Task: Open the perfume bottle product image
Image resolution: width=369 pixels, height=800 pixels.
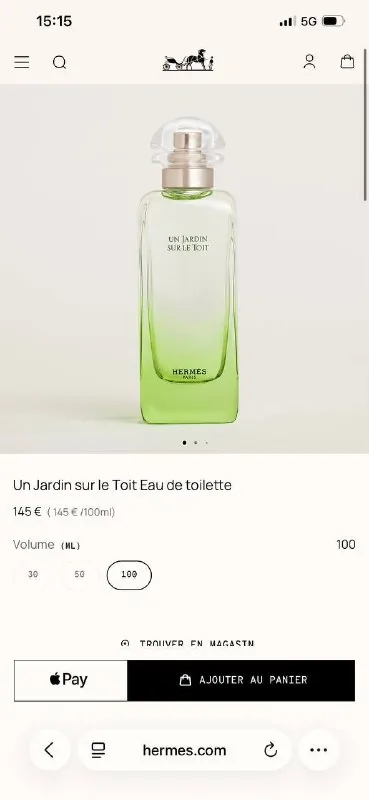Action: (188, 270)
